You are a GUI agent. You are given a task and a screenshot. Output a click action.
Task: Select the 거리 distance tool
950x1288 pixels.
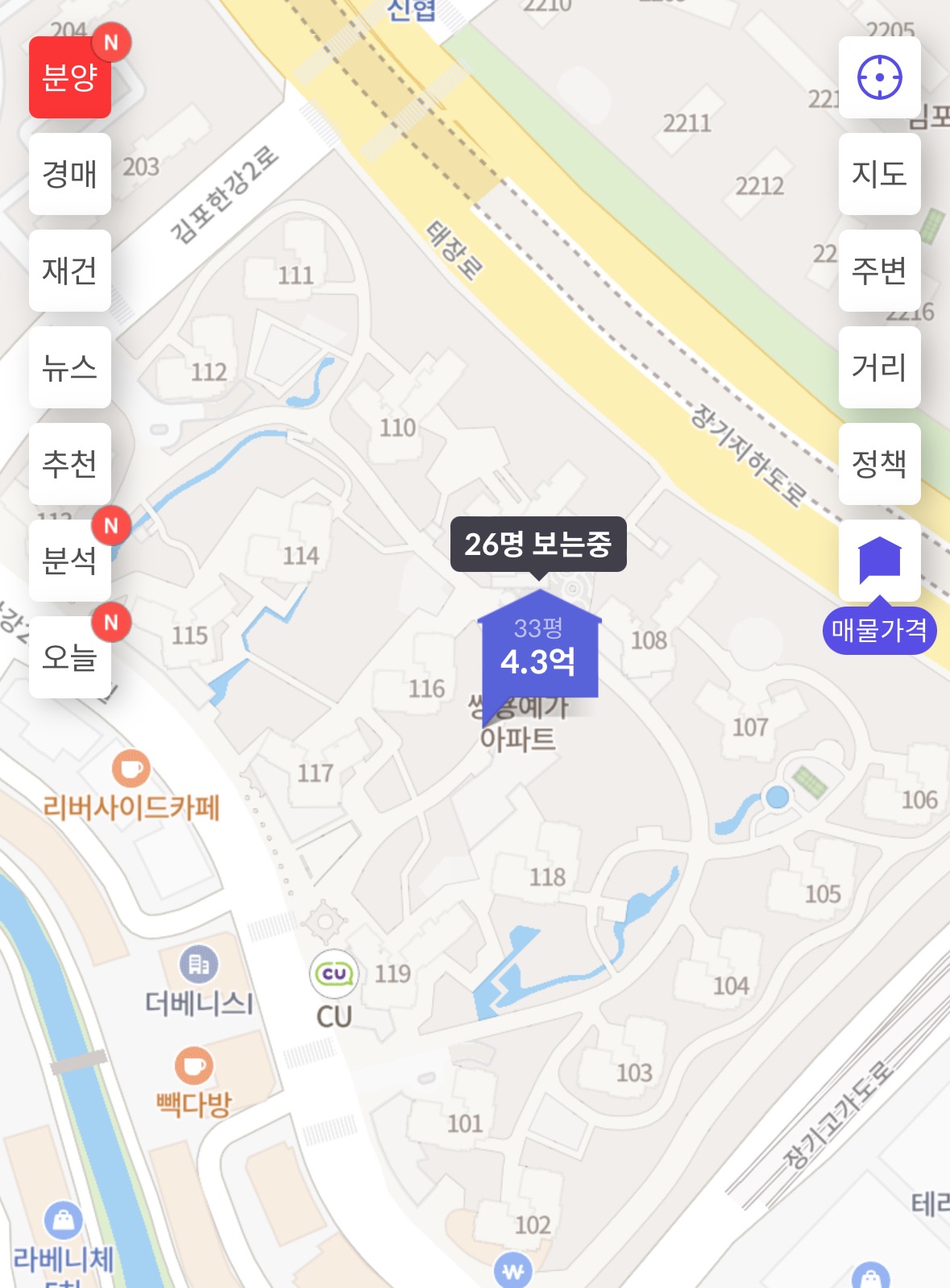pyautogui.click(x=880, y=367)
